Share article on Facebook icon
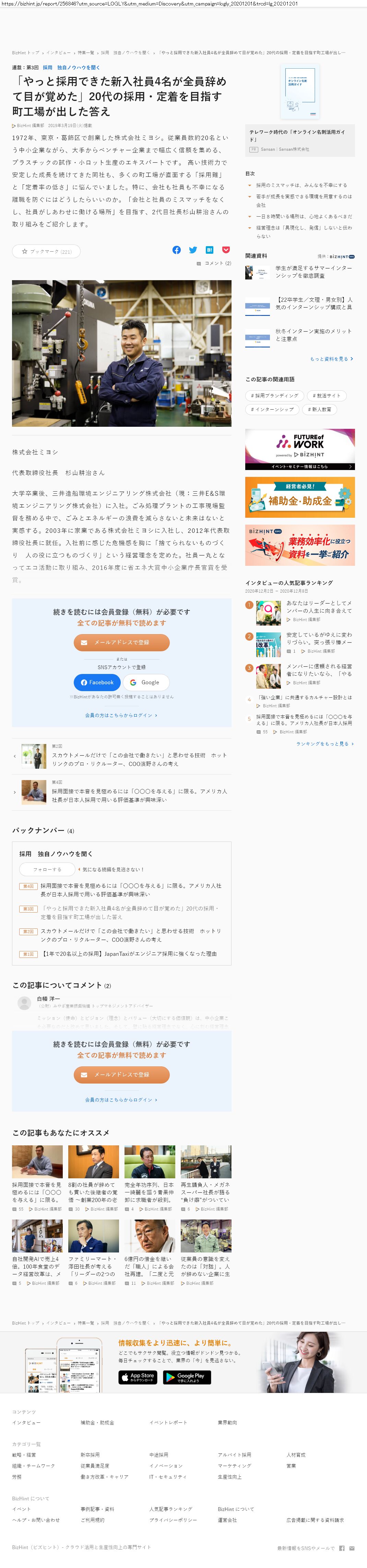 coord(176,250)
